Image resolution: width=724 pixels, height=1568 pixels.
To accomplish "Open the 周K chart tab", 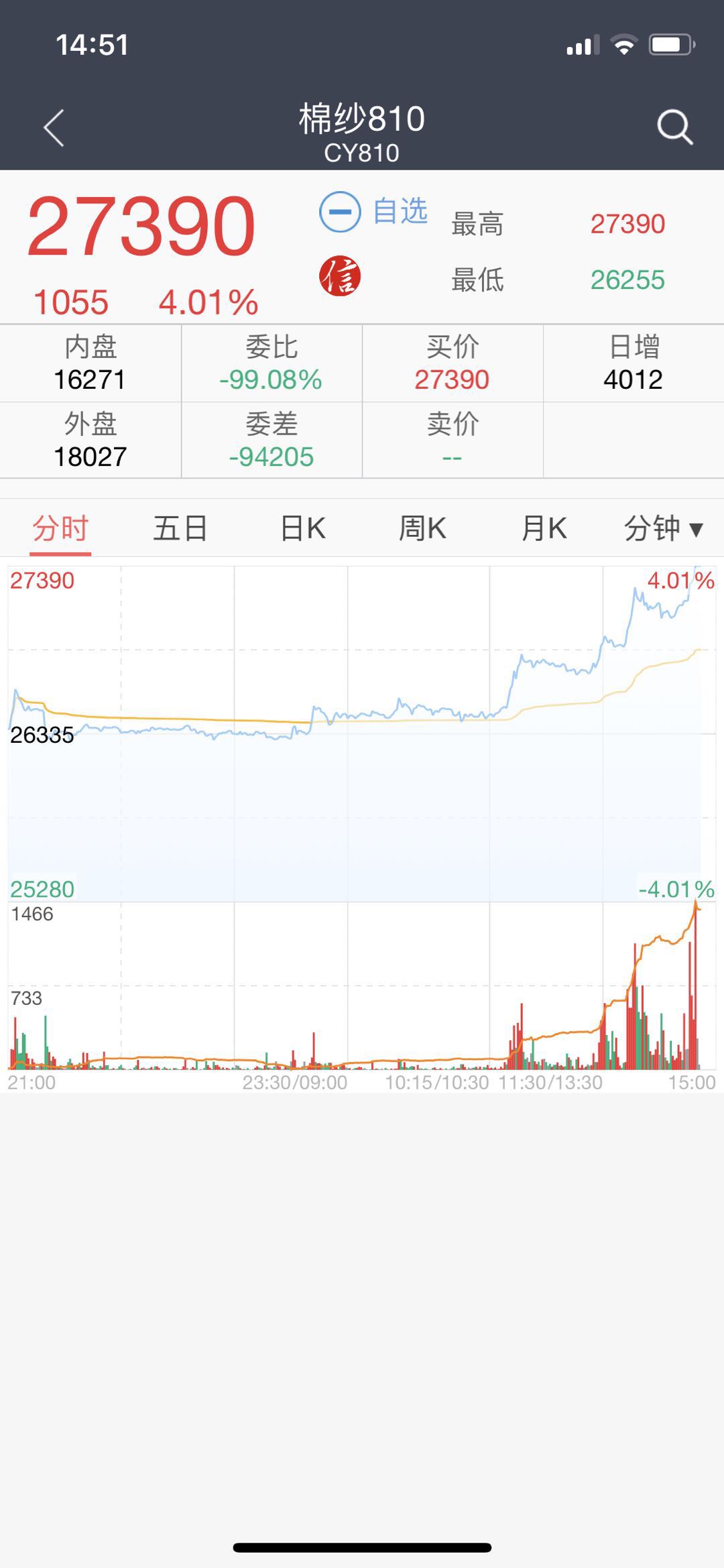I will (x=422, y=528).
